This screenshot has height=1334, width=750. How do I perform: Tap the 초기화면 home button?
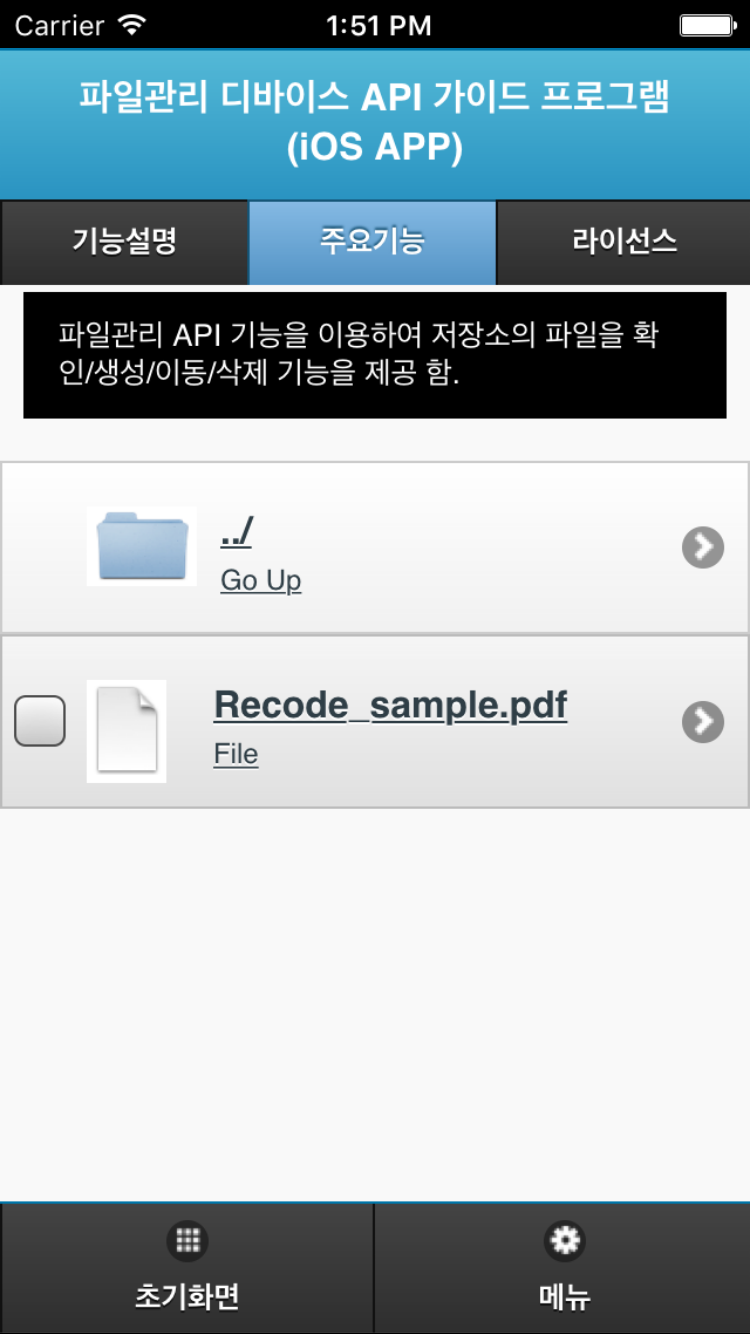click(187, 1268)
